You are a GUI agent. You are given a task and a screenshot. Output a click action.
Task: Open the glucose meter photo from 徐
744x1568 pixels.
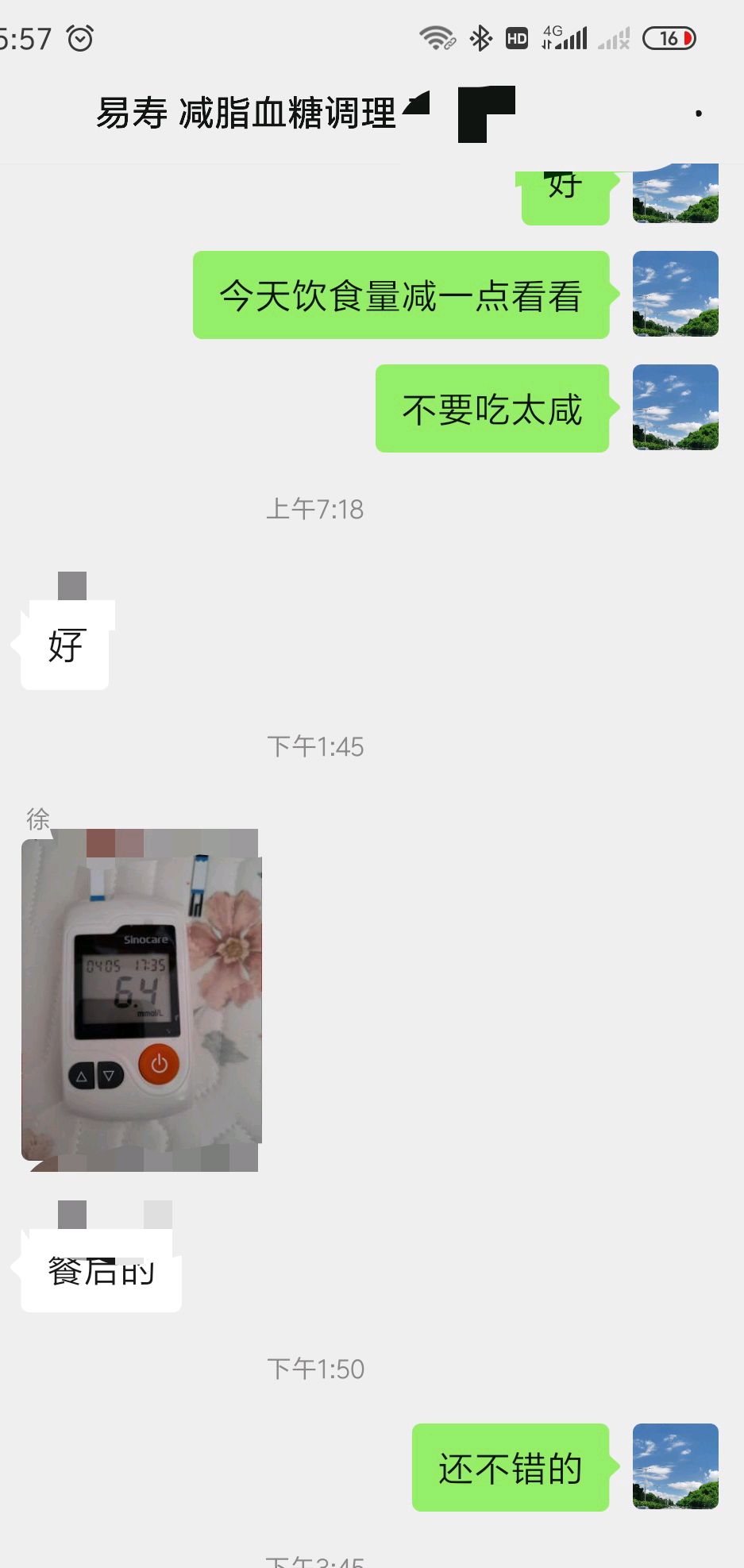pos(141,1000)
